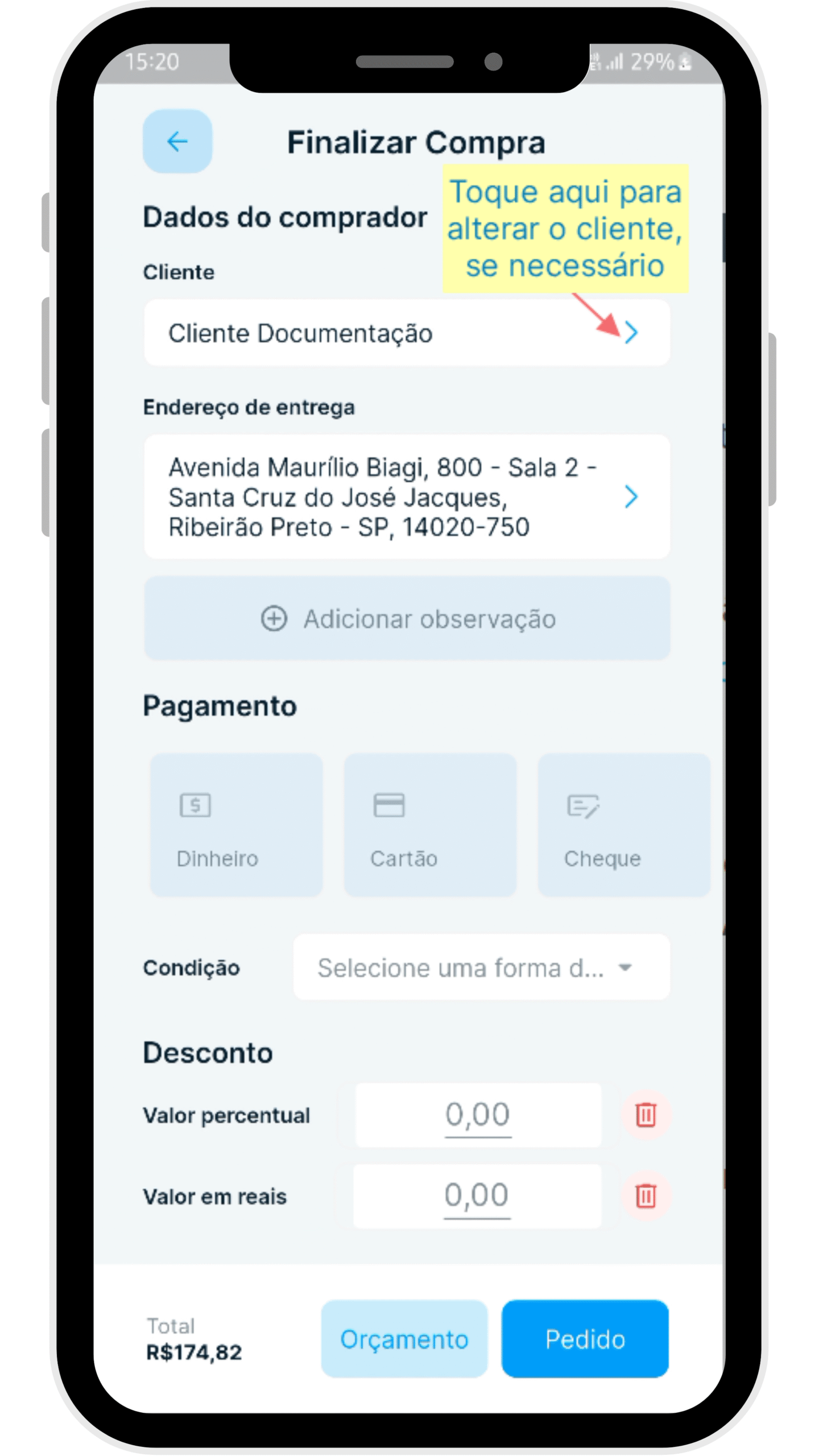
Task: Tap Adicionar observação
Action: point(407,618)
